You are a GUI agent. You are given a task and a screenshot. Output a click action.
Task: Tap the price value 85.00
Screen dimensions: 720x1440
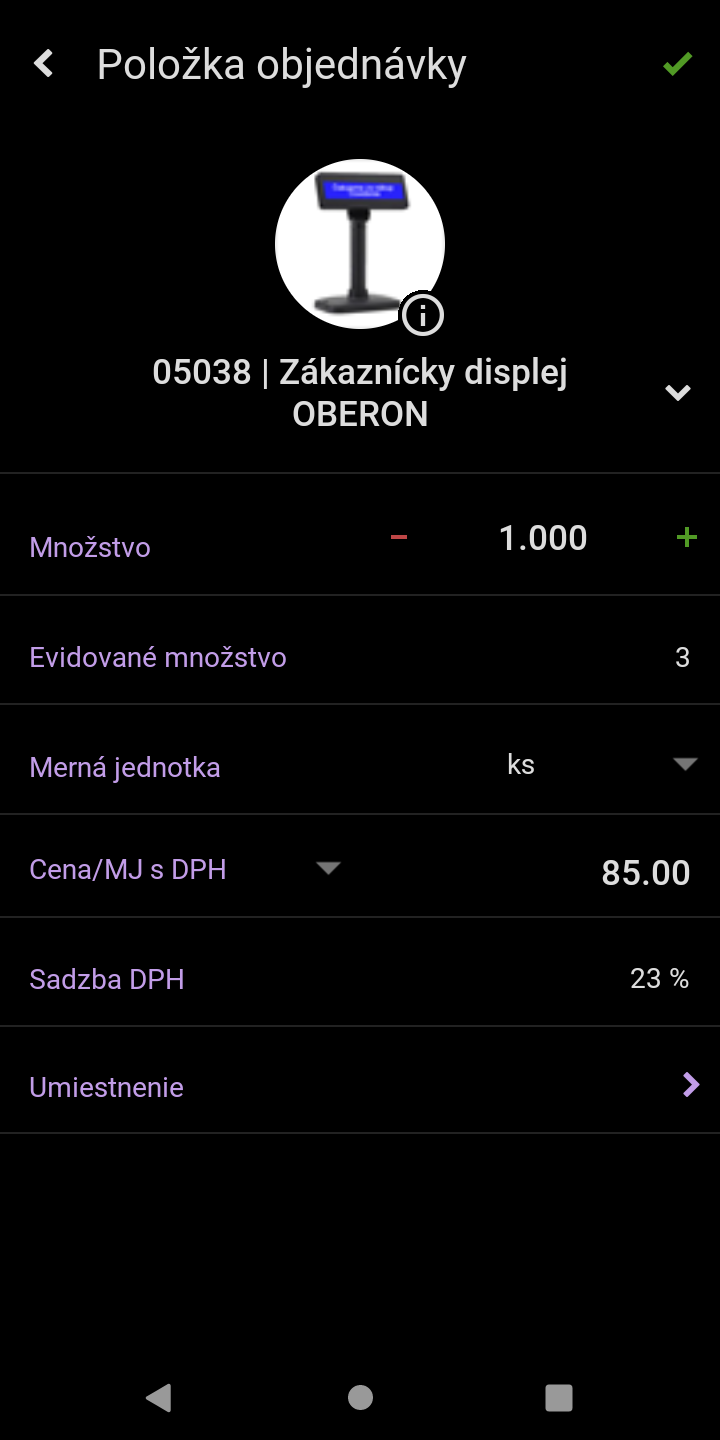click(646, 871)
